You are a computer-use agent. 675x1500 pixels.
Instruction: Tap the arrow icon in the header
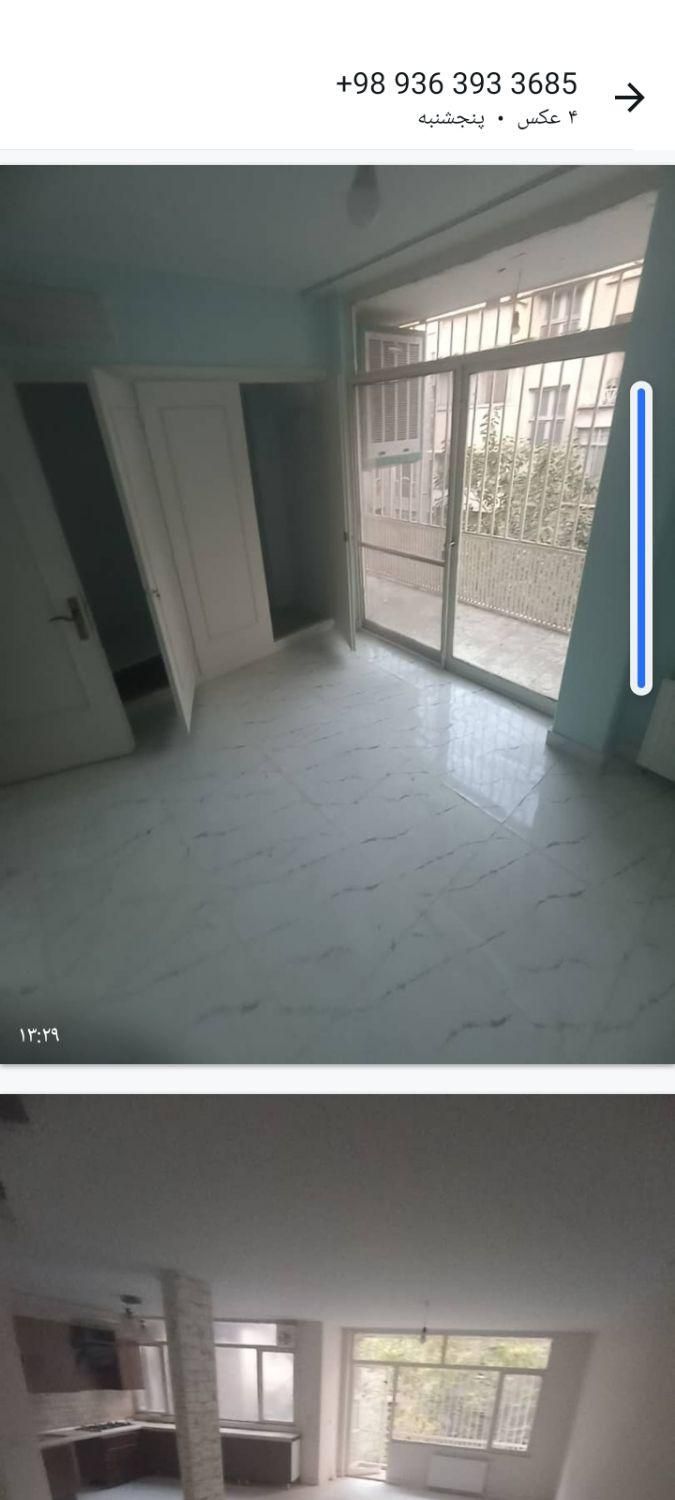tap(629, 98)
